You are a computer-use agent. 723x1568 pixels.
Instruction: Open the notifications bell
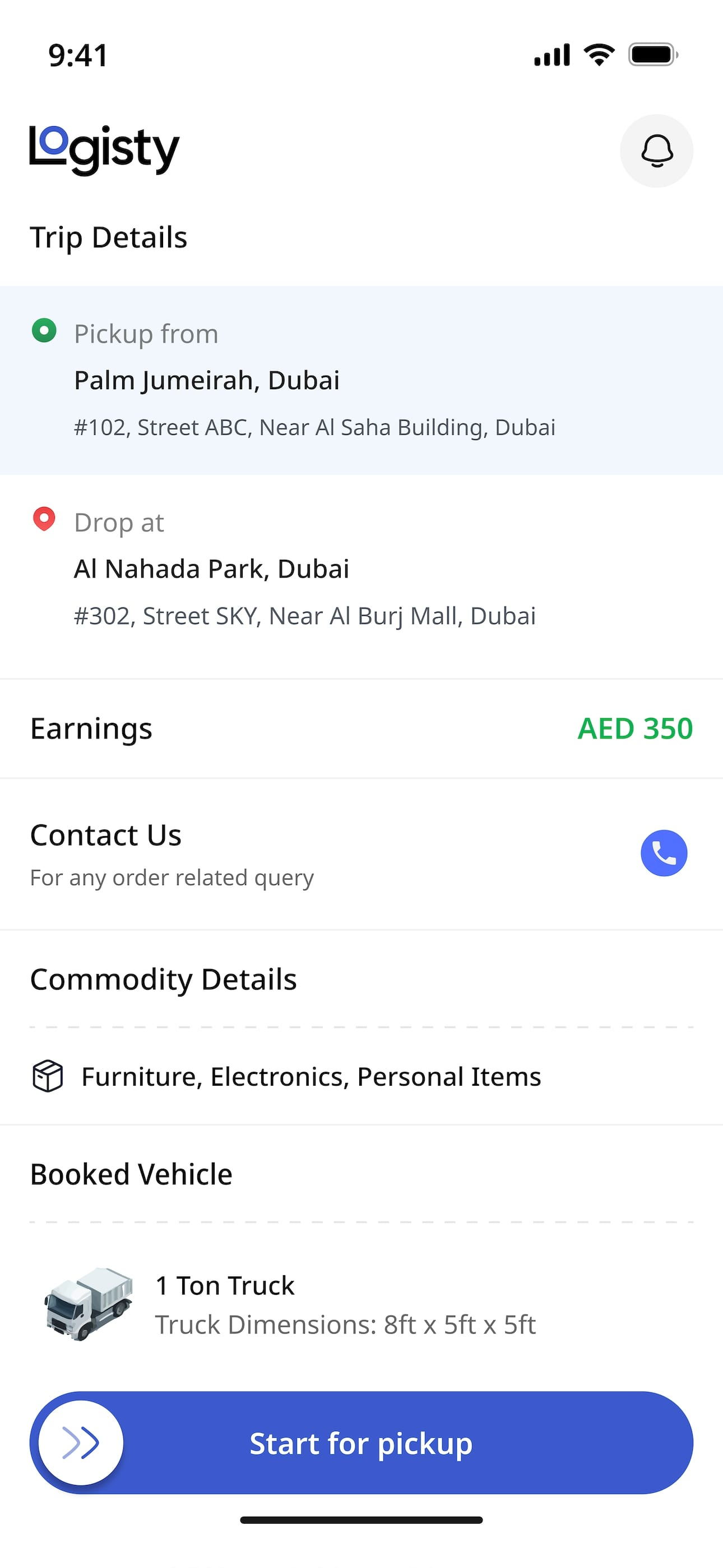(657, 151)
